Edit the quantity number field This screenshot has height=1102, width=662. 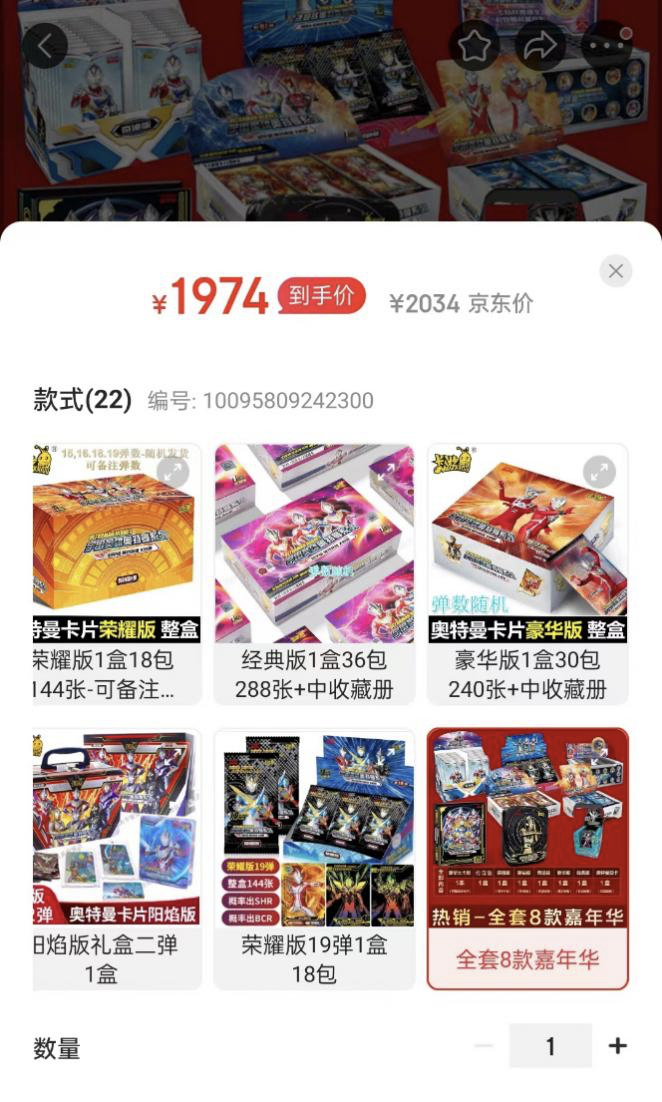tap(550, 1046)
